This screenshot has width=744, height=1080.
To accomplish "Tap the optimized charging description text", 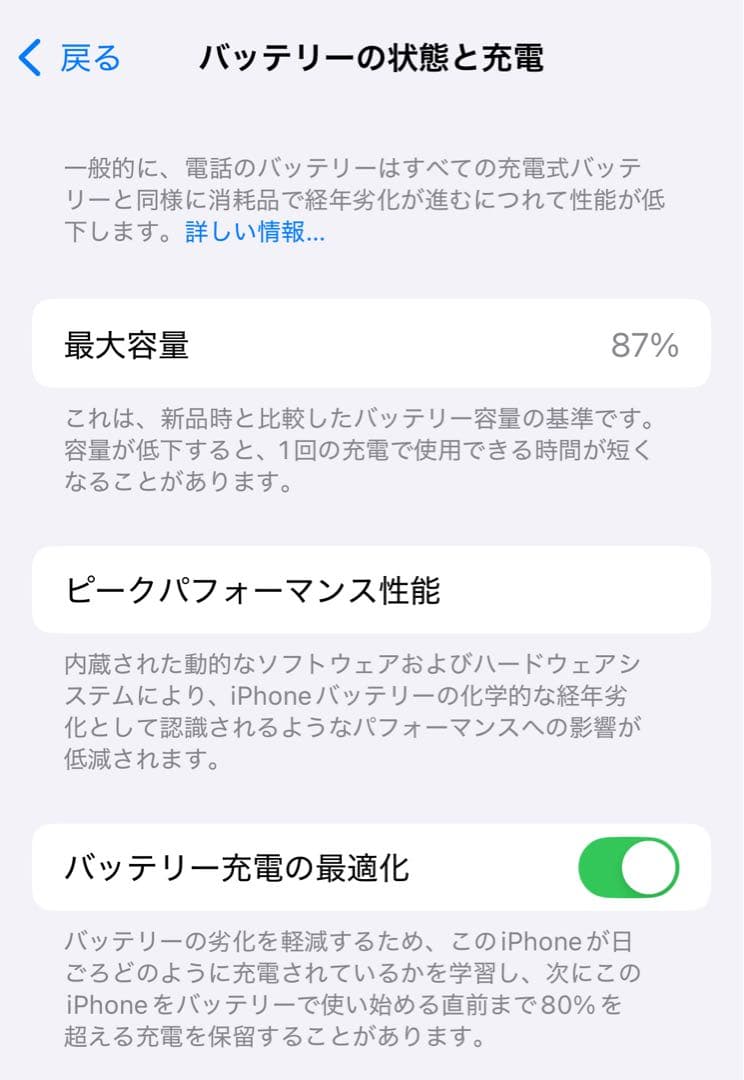I will point(370,985).
